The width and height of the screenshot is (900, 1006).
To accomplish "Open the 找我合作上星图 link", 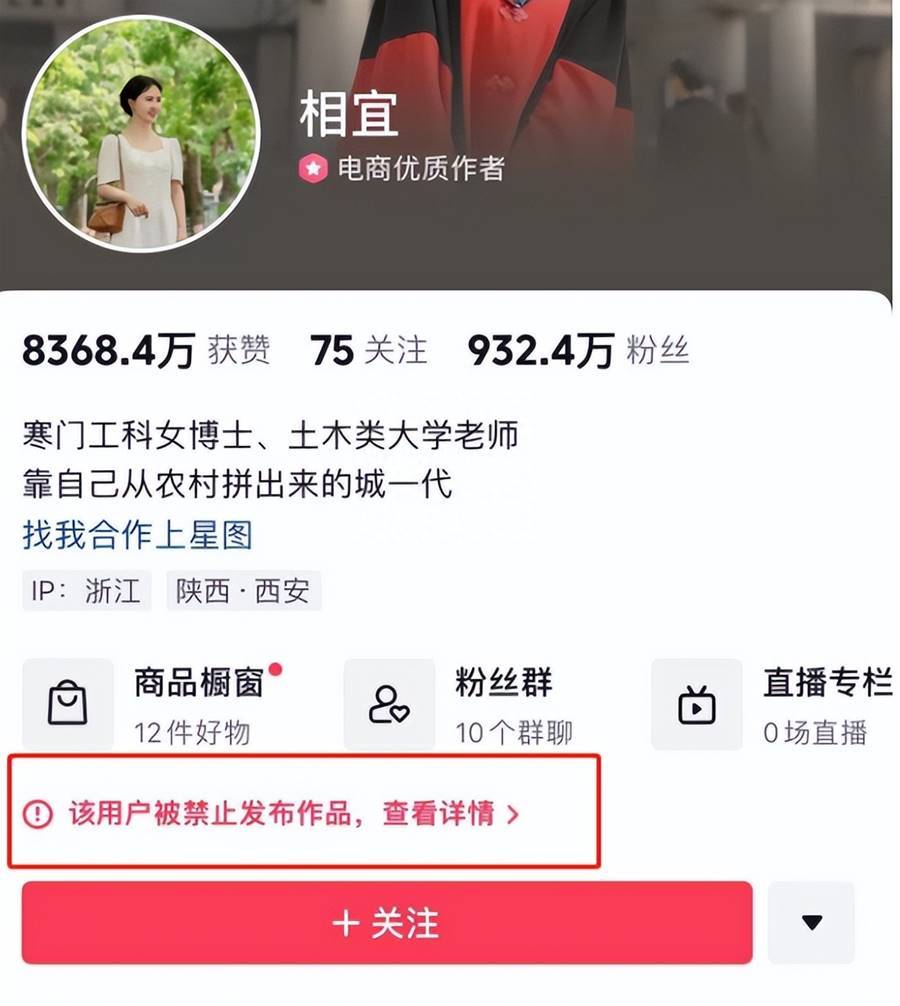I will coord(138,535).
